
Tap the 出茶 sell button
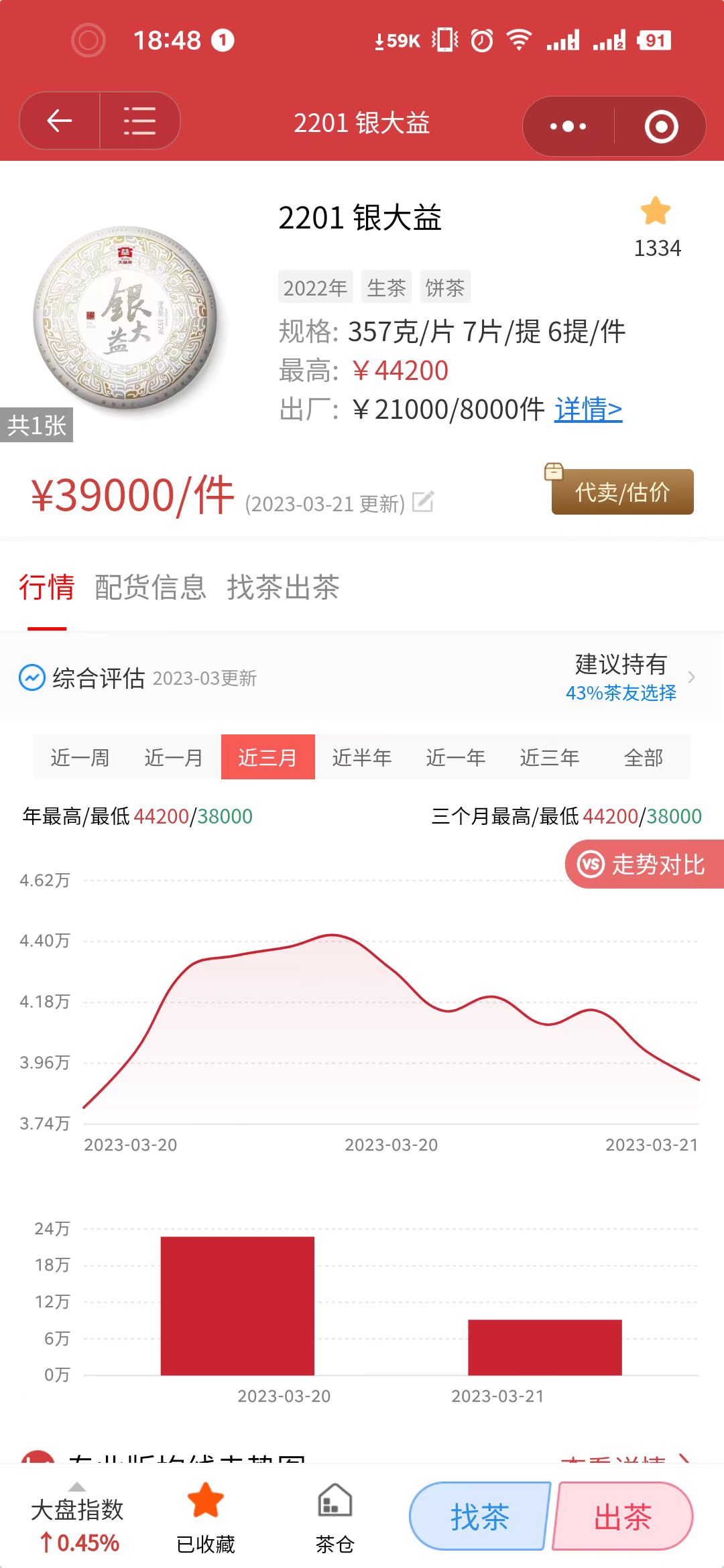(x=623, y=1517)
